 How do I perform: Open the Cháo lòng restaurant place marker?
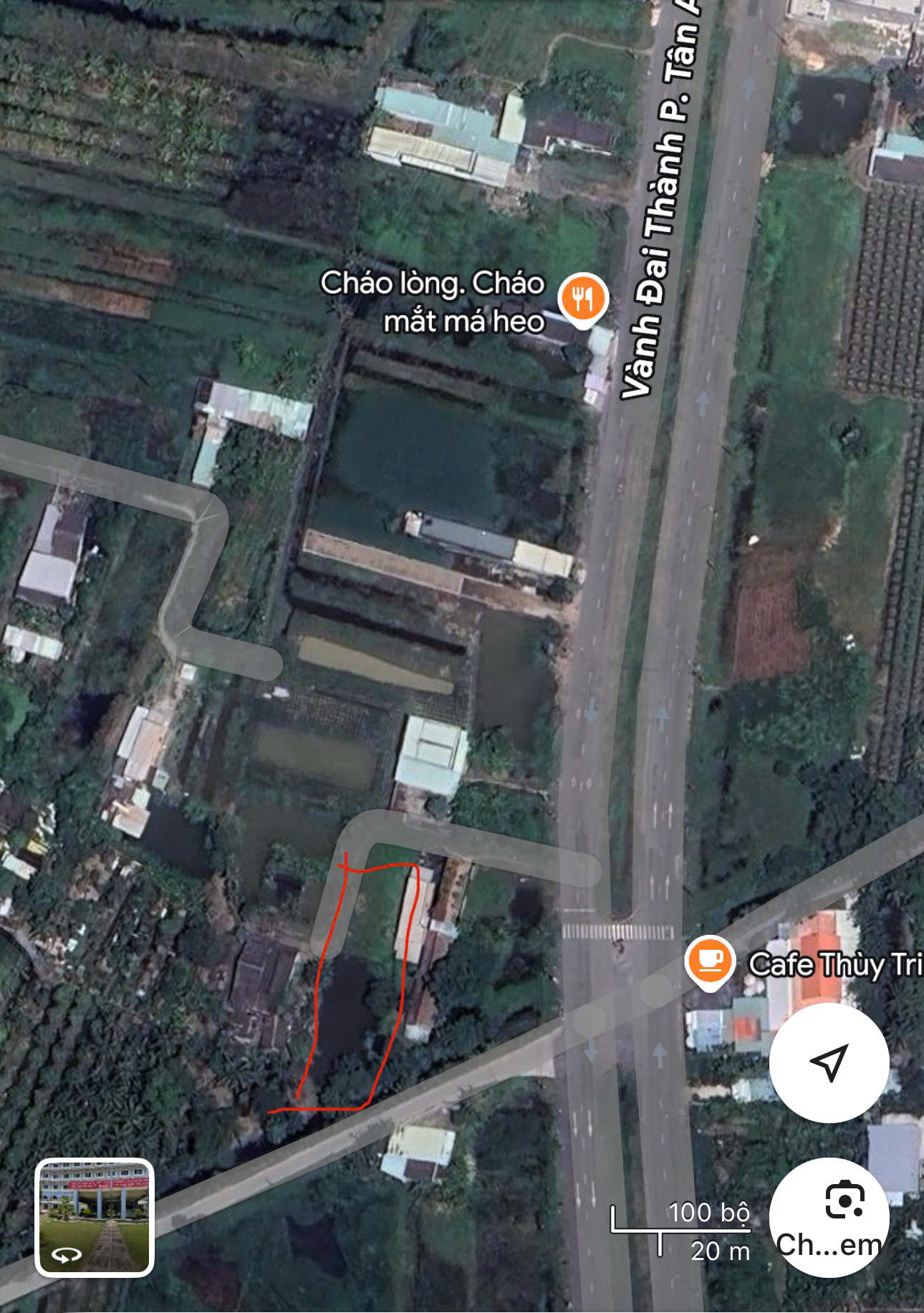click(x=583, y=298)
